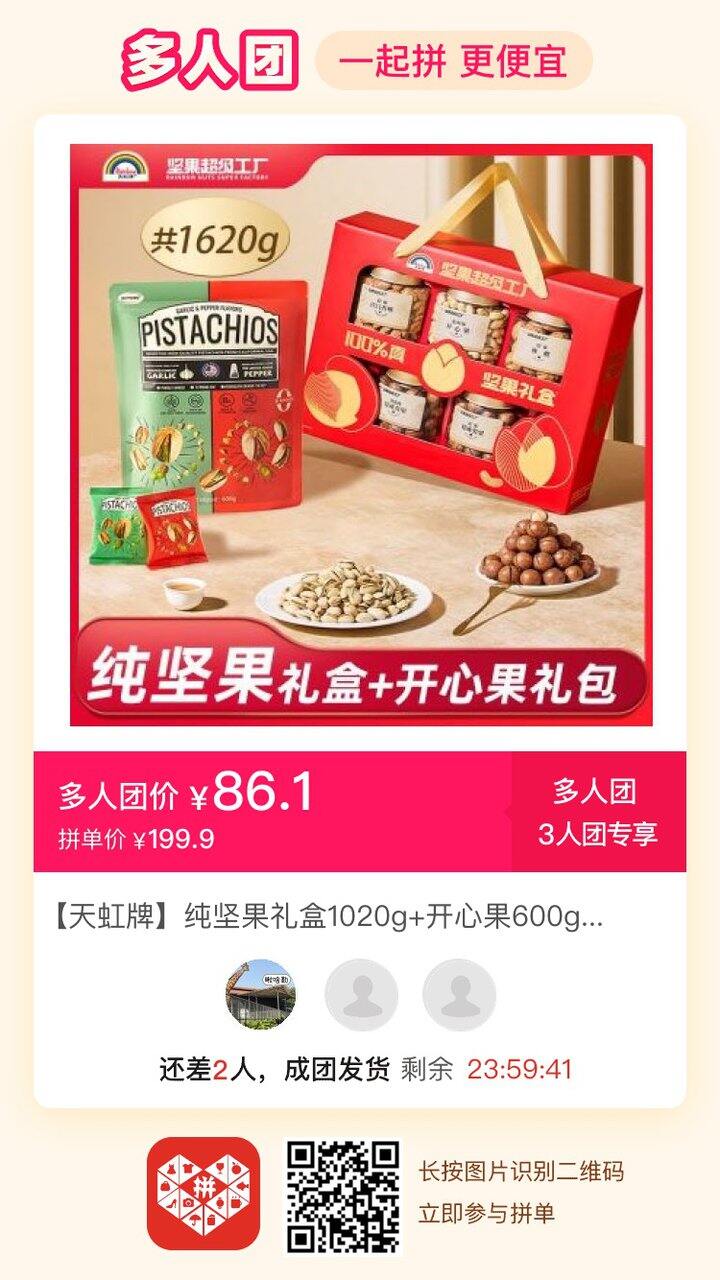Screen dimensions: 720x1280
Task: Switch to the 多人团 header tab
Action: [x=207, y=58]
